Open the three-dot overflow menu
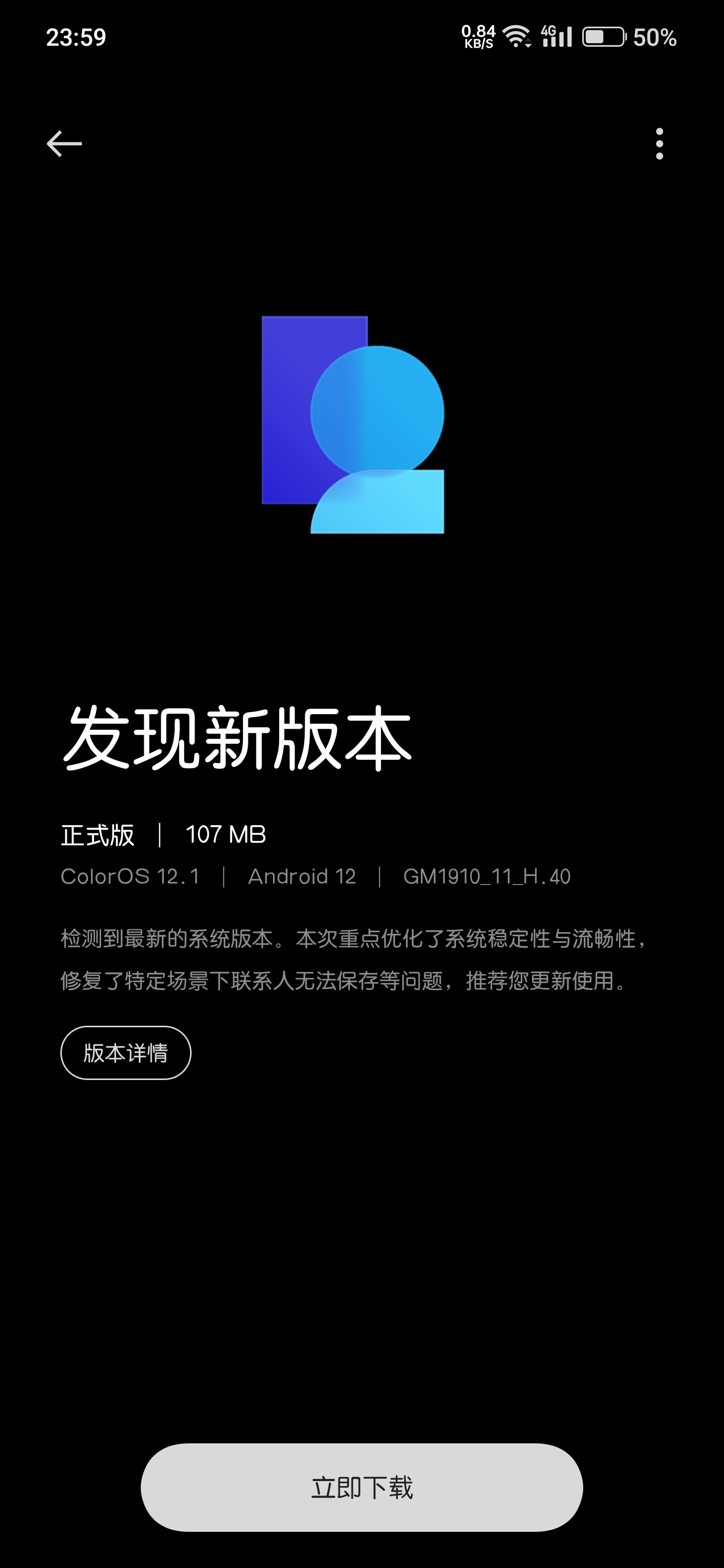This screenshot has width=724, height=1568. tap(659, 144)
